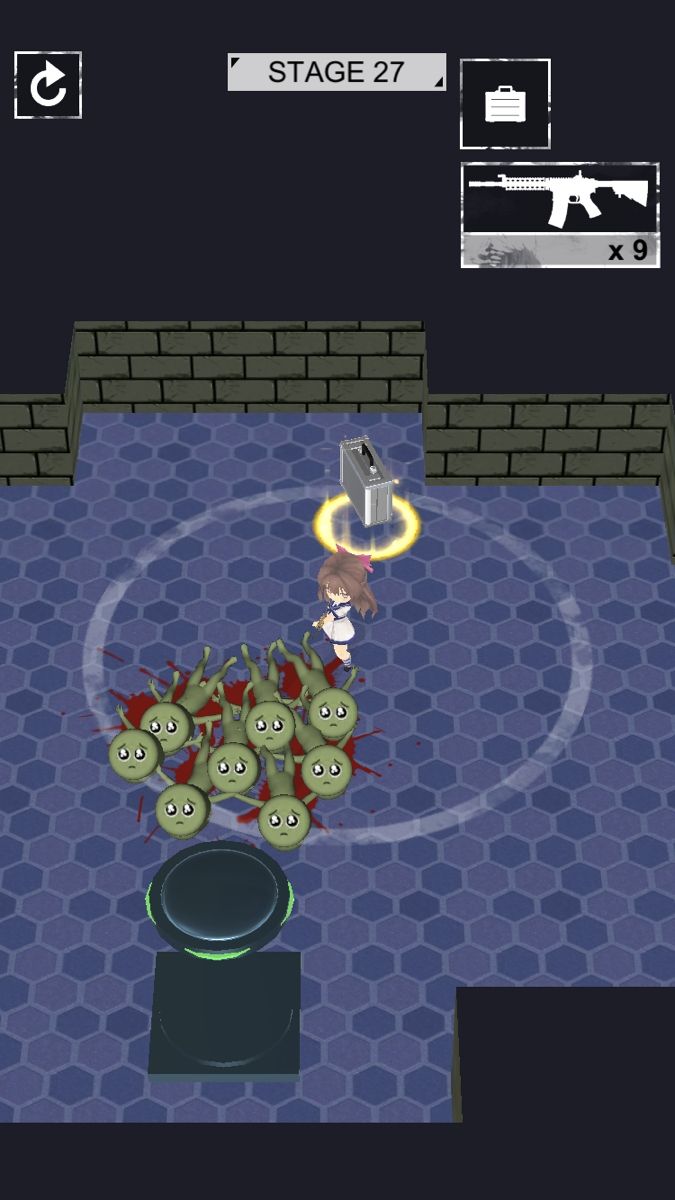This screenshot has width=675, height=1200.
Task: Open the briefcase inventory button
Action: pyautogui.click(x=505, y=104)
